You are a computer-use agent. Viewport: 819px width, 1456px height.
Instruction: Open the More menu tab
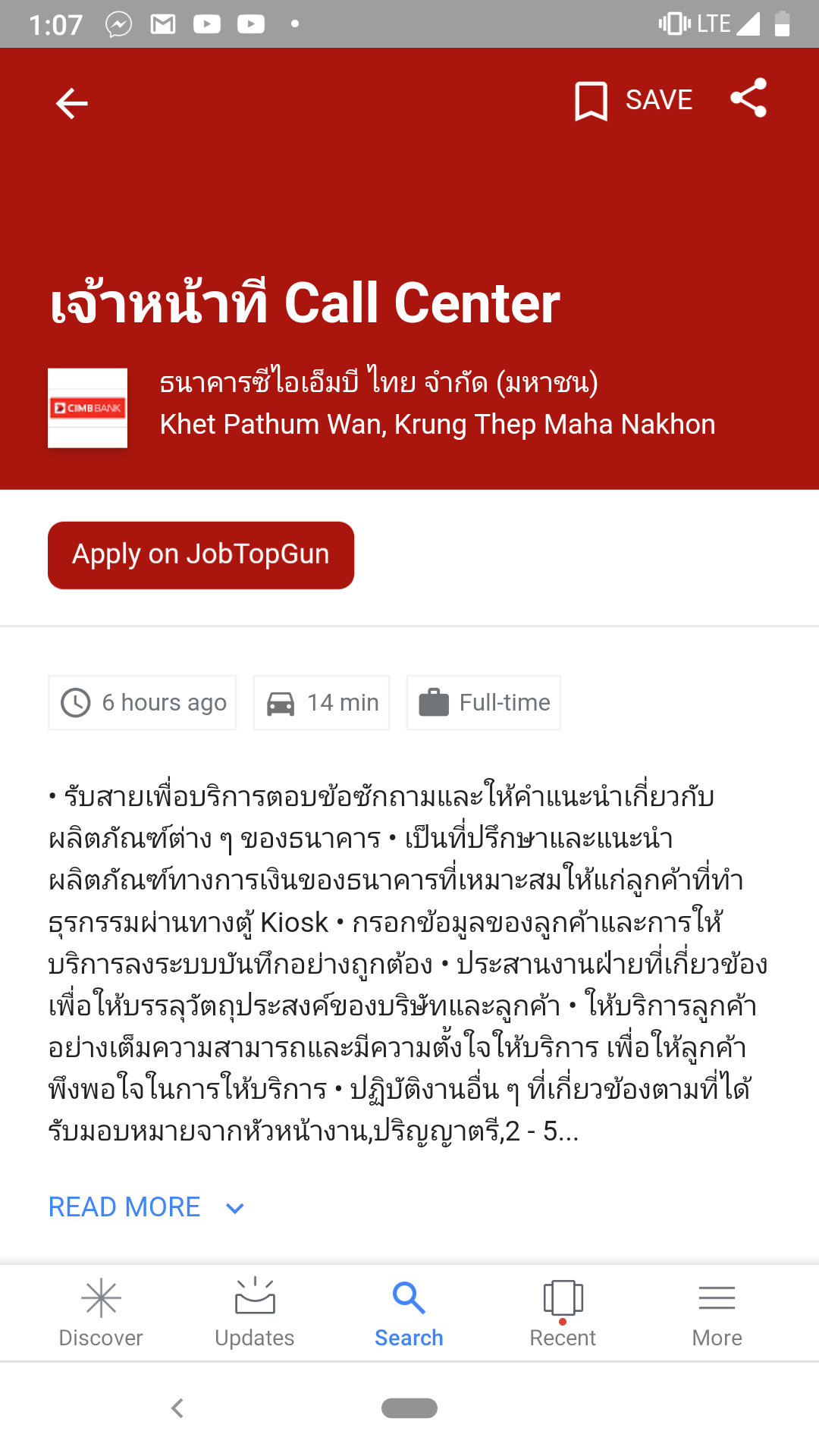coord(717,1313)
